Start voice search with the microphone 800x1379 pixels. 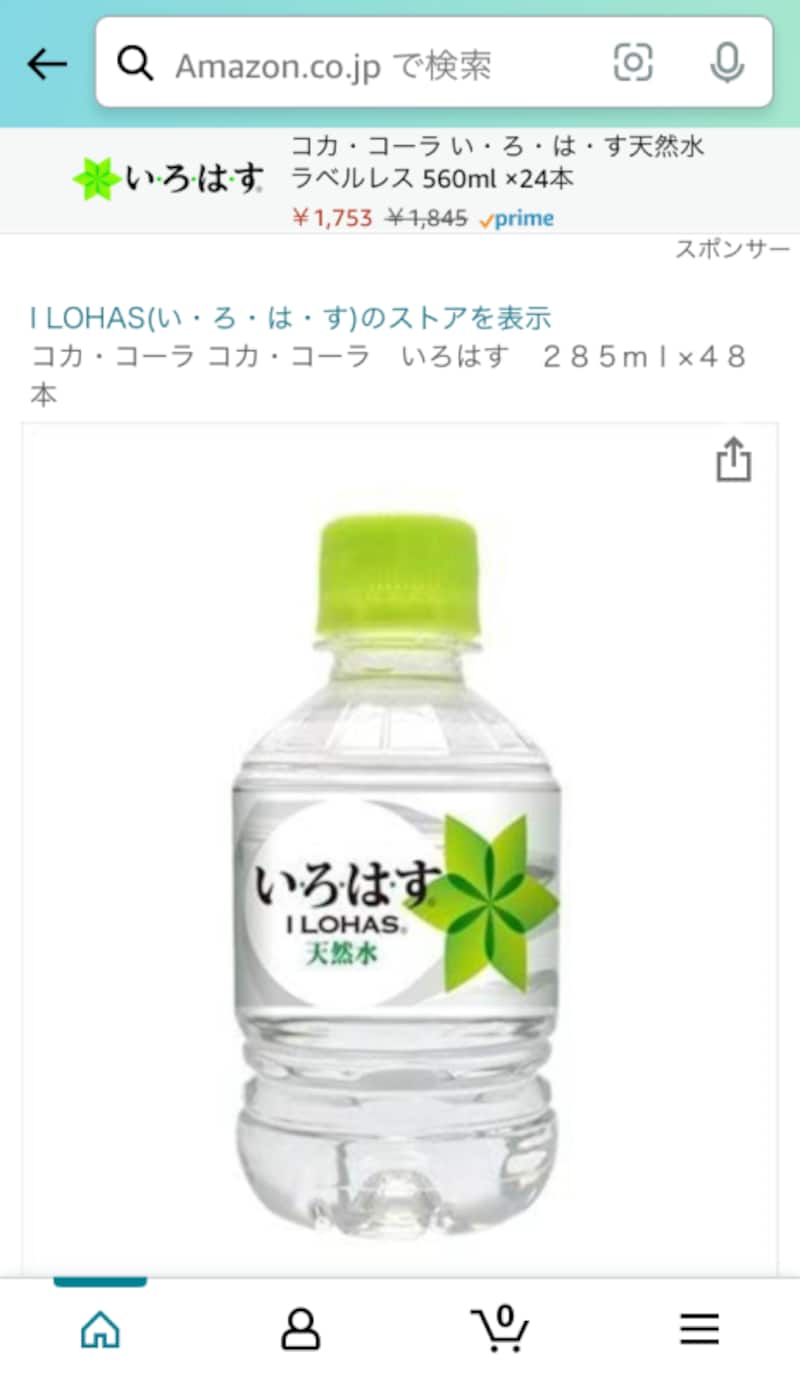coord(727,64)
